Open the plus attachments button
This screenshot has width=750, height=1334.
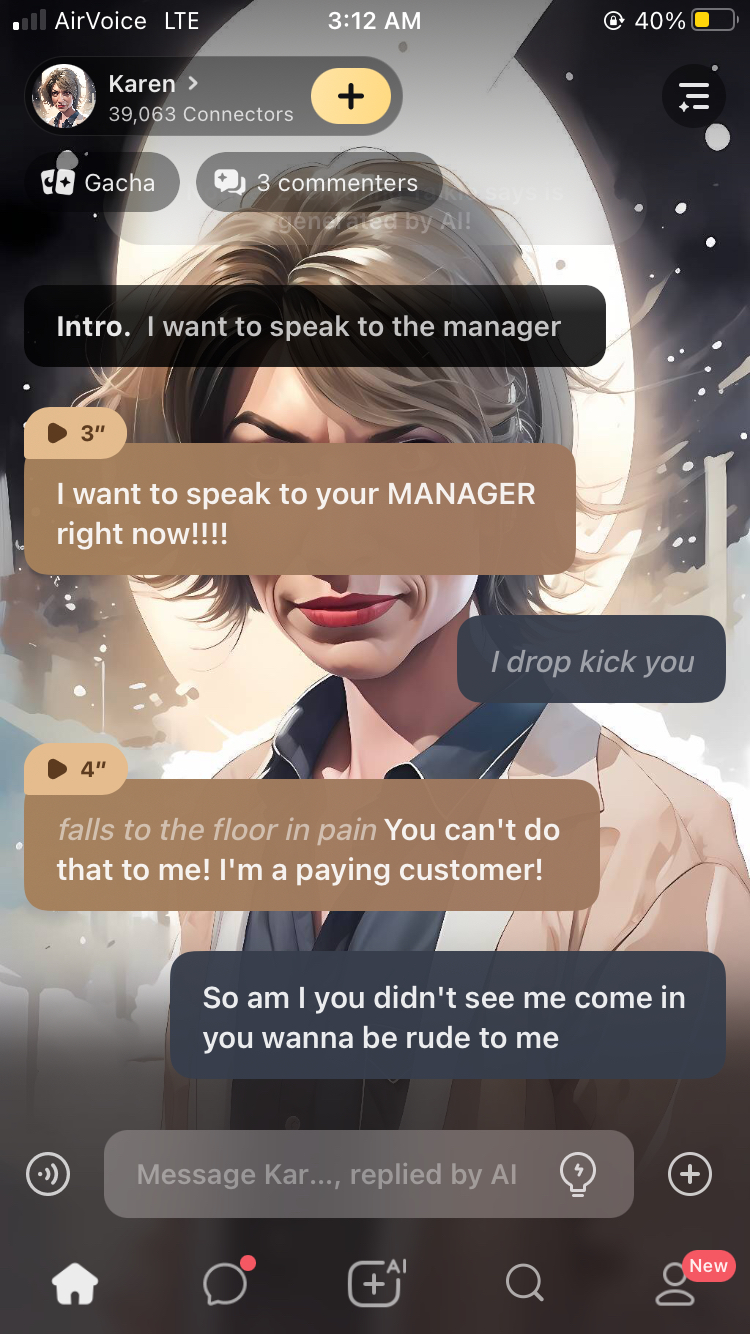click(690, 1174)
